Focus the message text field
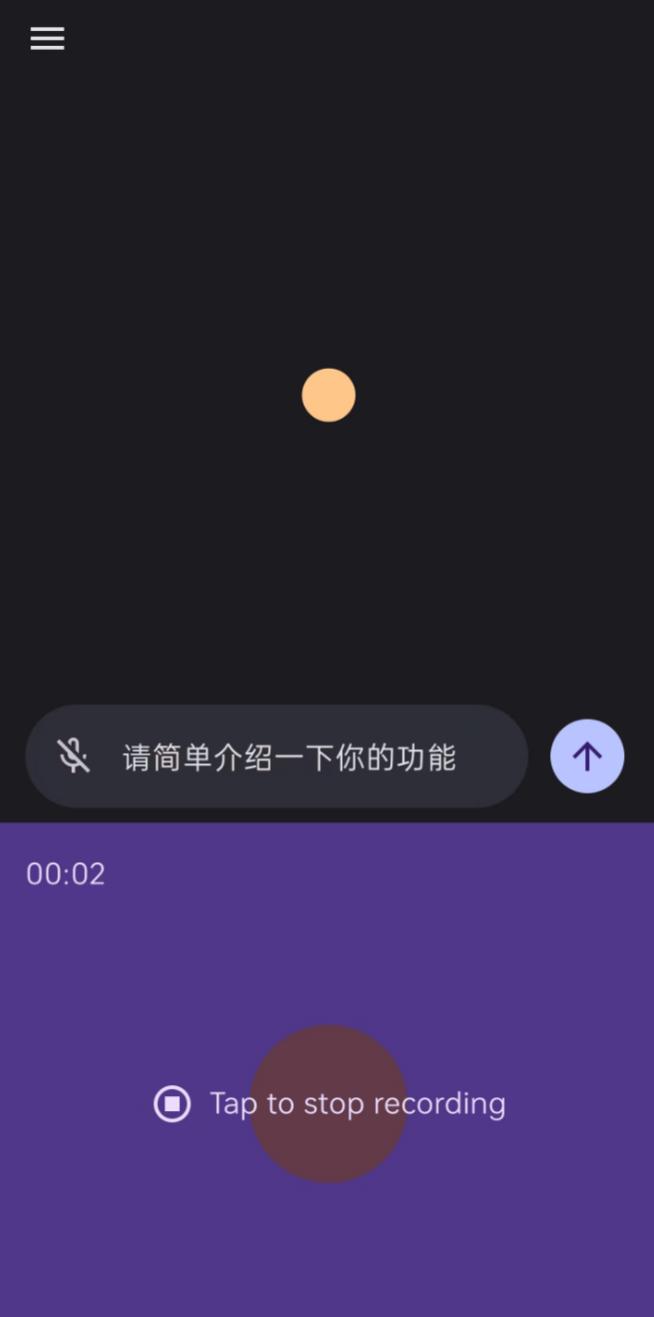 [300, 757]
